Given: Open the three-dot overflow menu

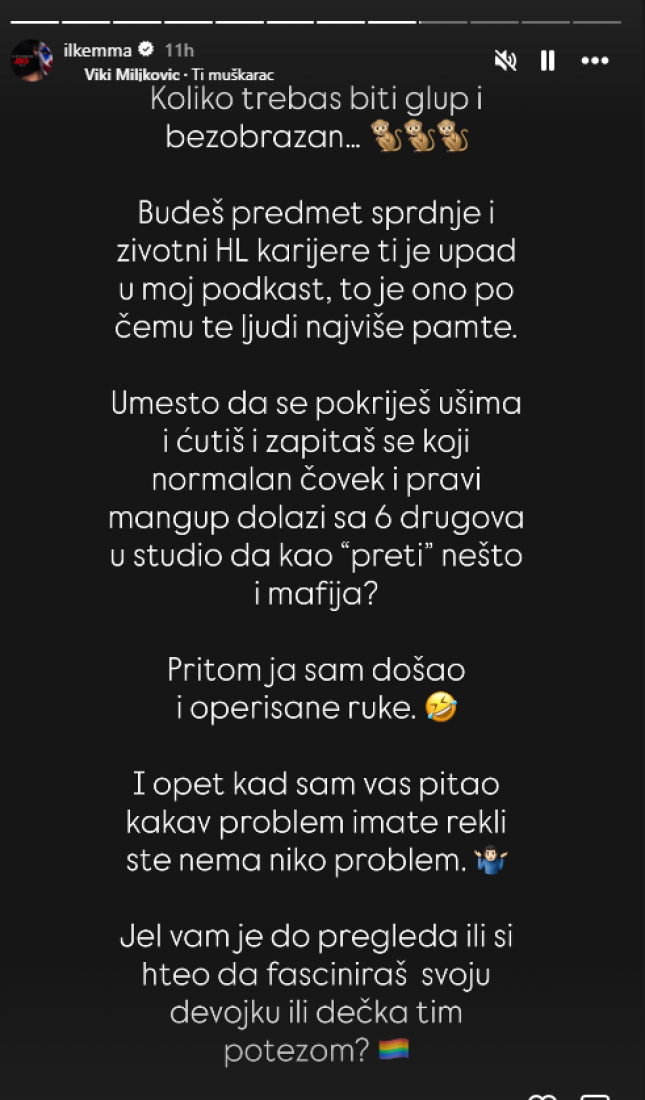Looking at the screenshot, I should click(x=595, y=61).
